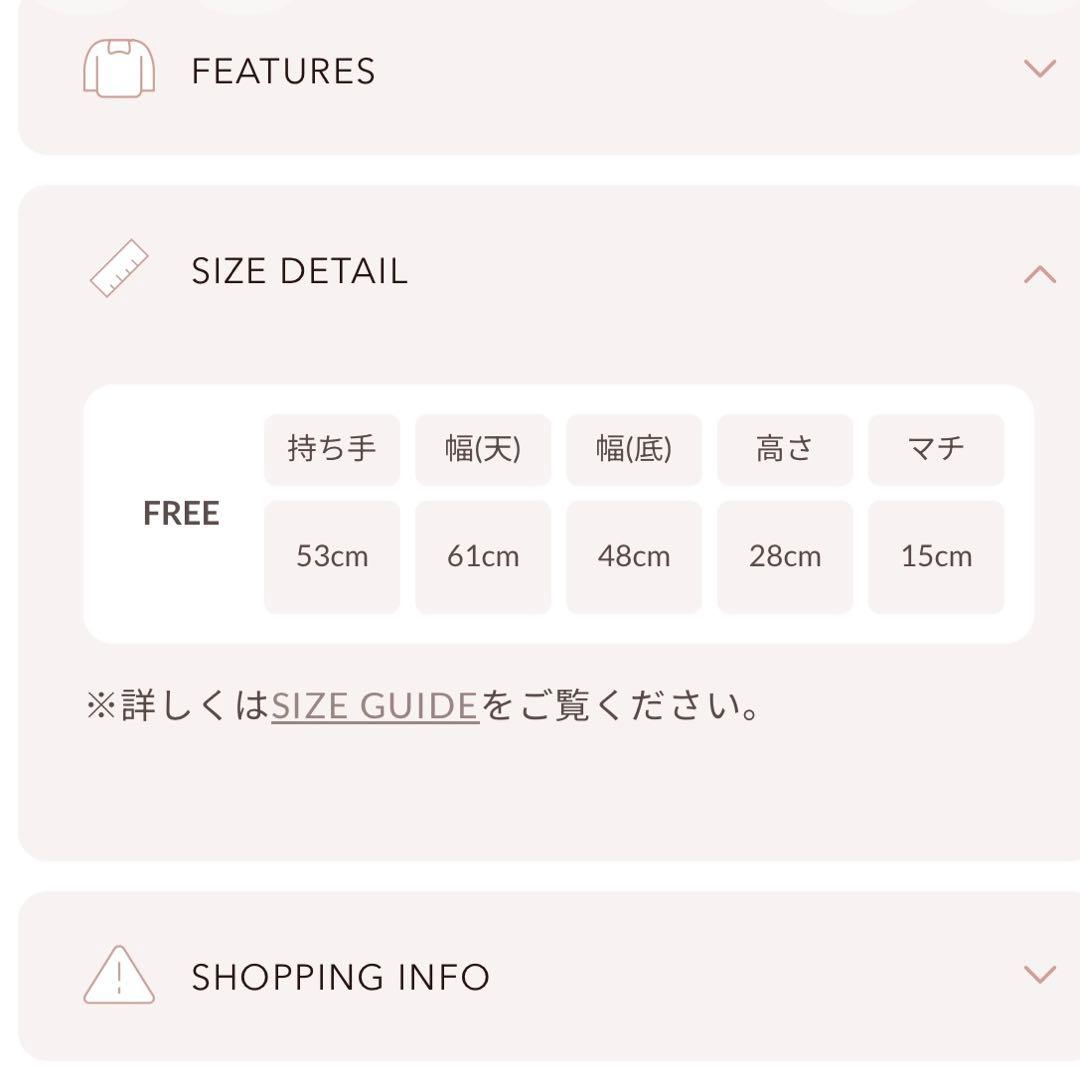Image resolution: width=1080 pixels, height=1080 pixels.
Task: Expand the SHOPPING INFO section
Action: click(x=1040, y=975)
